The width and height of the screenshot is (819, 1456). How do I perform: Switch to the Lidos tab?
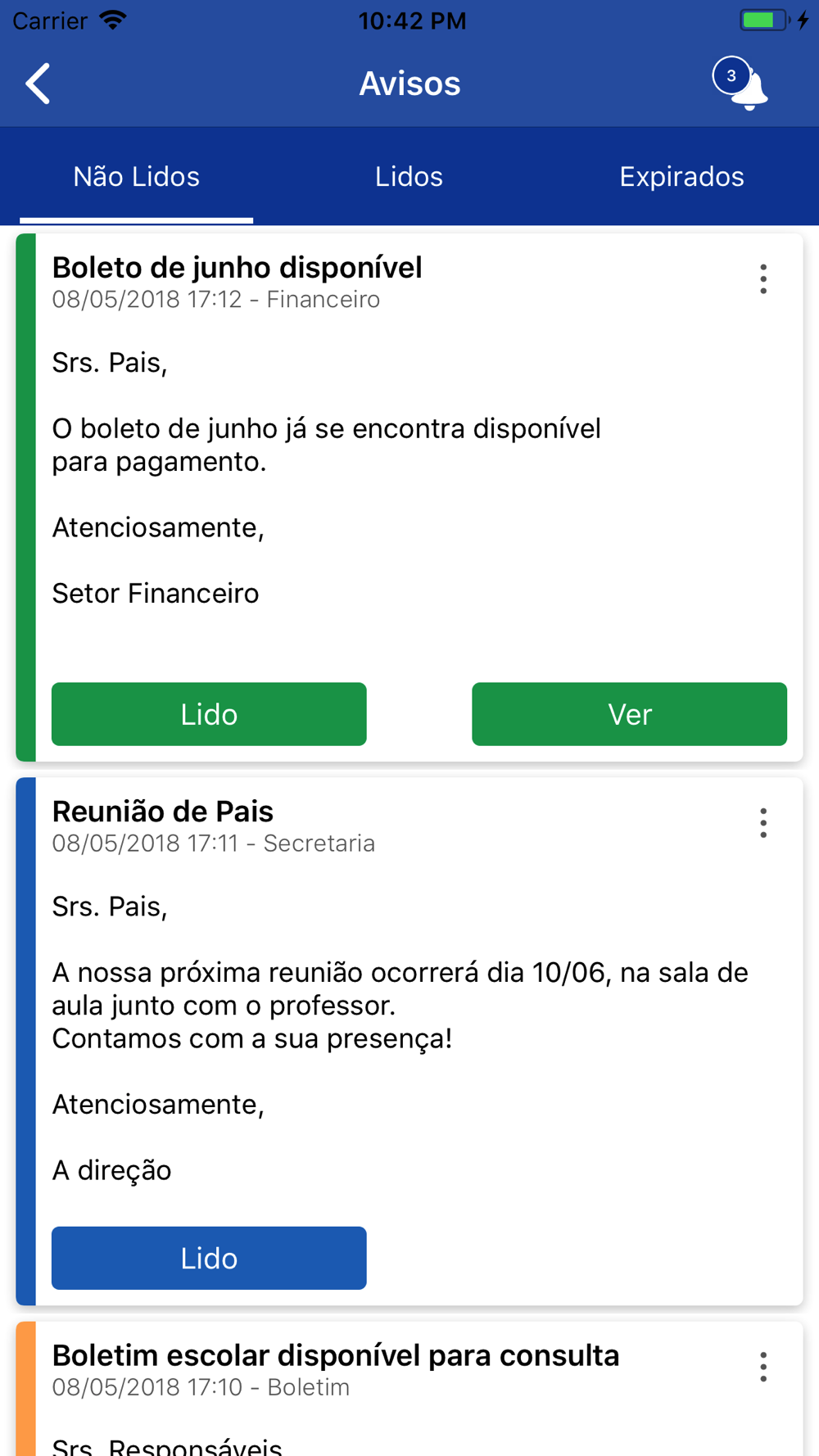(x=409, y=177)
